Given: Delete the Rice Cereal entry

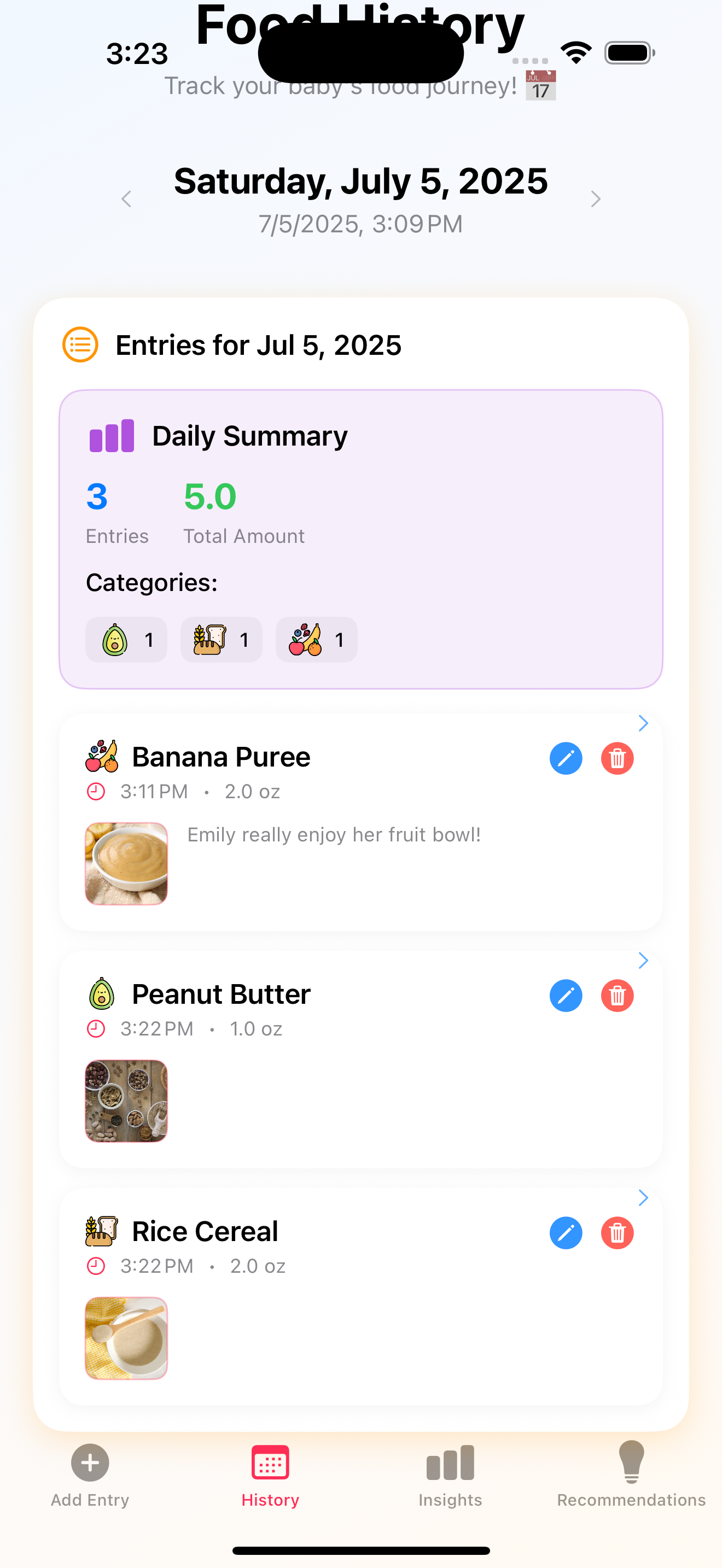Looking at the screenshot, I should point(618,1233).
